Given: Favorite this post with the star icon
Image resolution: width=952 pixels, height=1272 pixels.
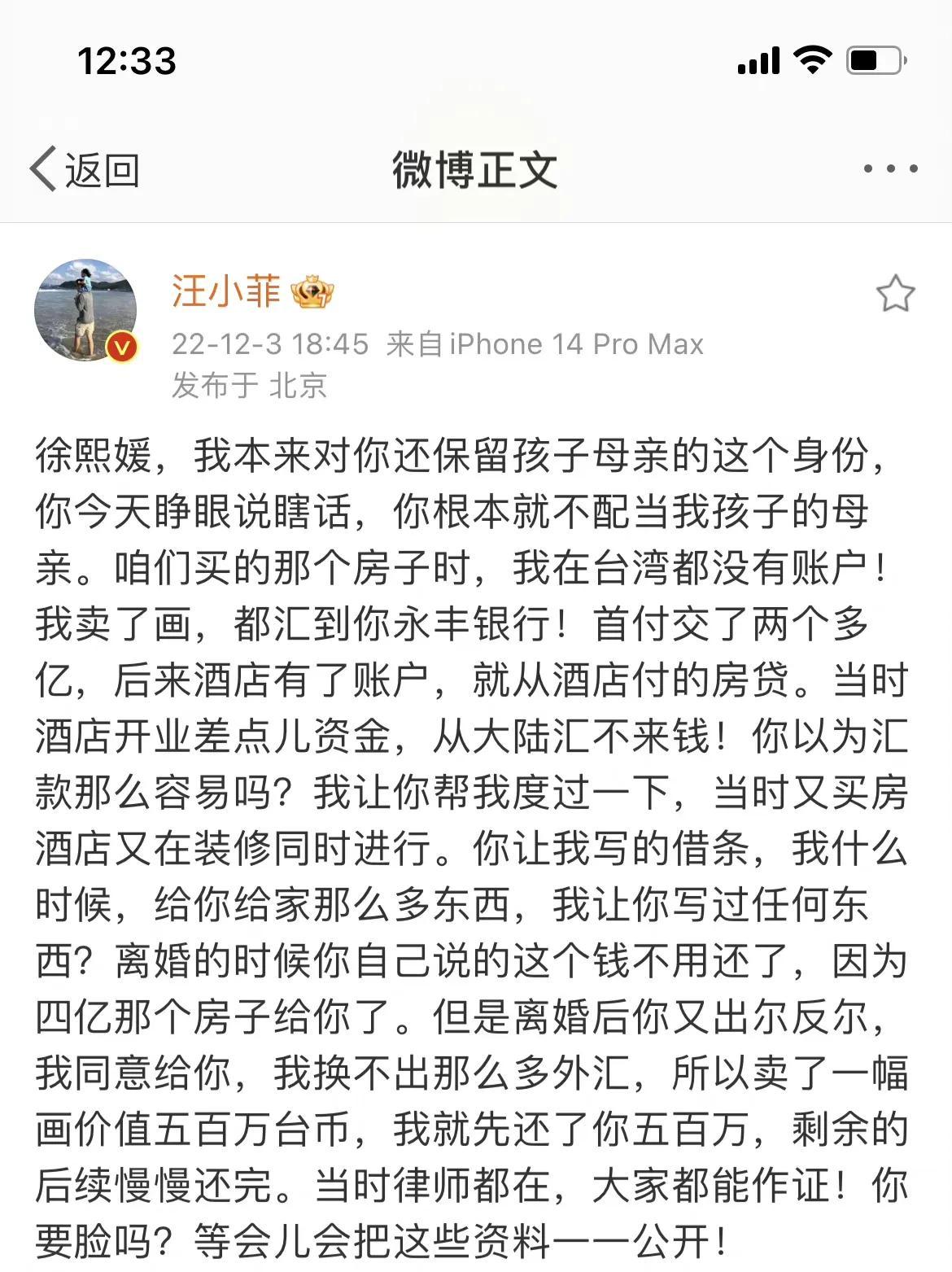Looking at the screenshot, I should point(895,294).
